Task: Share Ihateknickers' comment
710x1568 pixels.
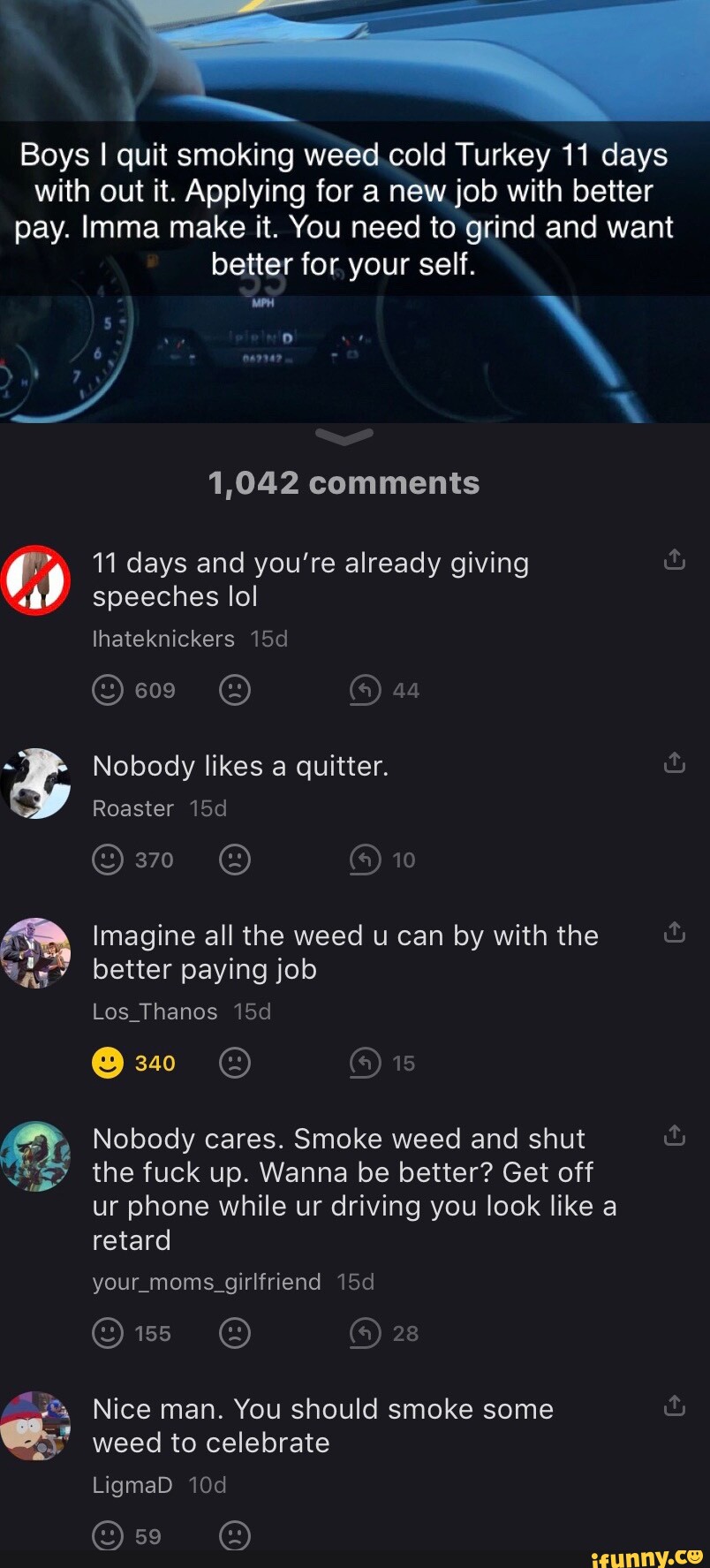Action: [x=675, y=560]
